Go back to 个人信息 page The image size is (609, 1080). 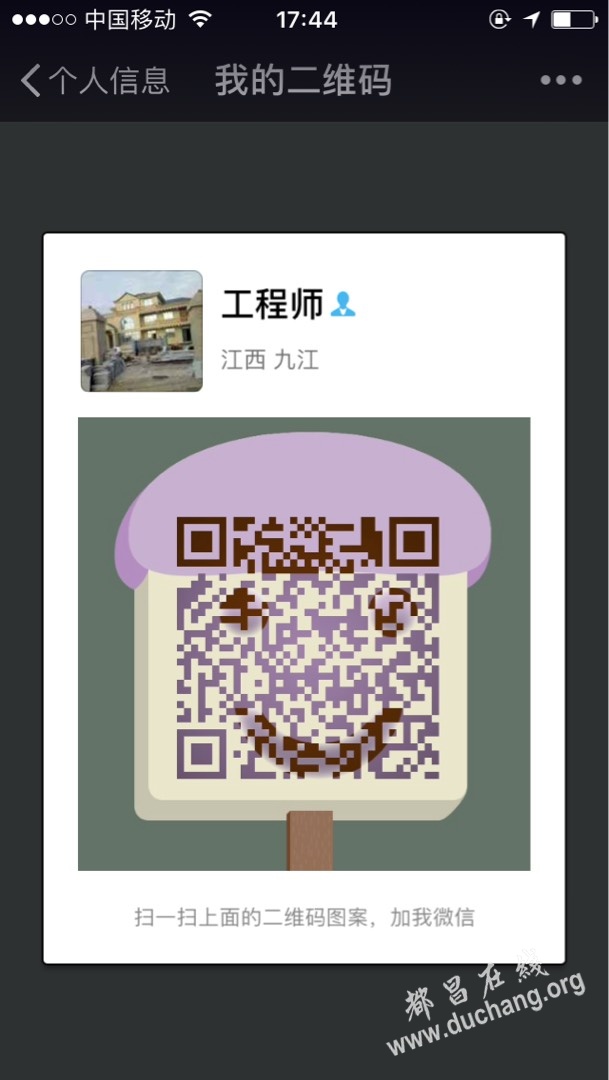(94, 81)
